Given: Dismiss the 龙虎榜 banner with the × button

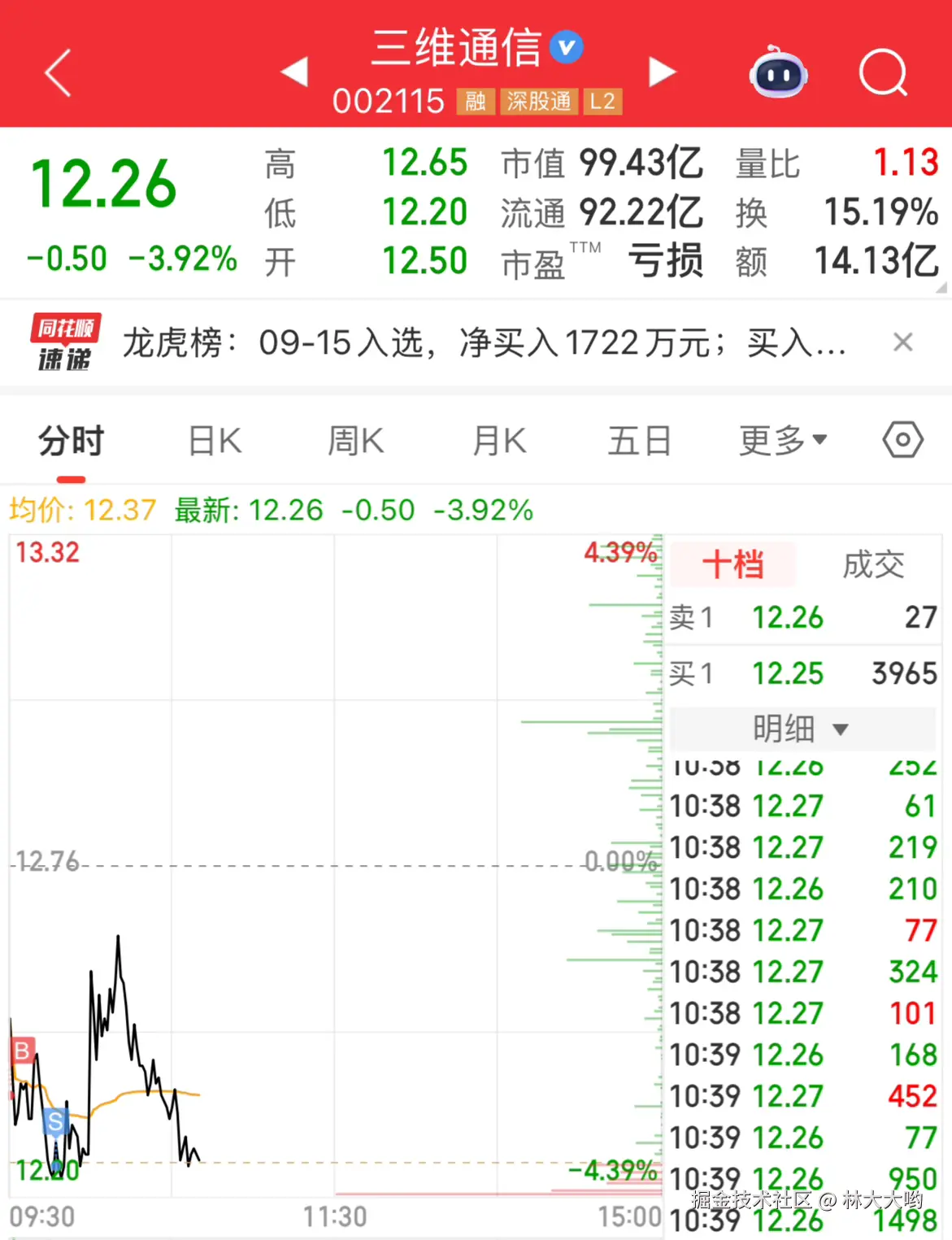Looking at the screenshot, I should pos(902,342).
